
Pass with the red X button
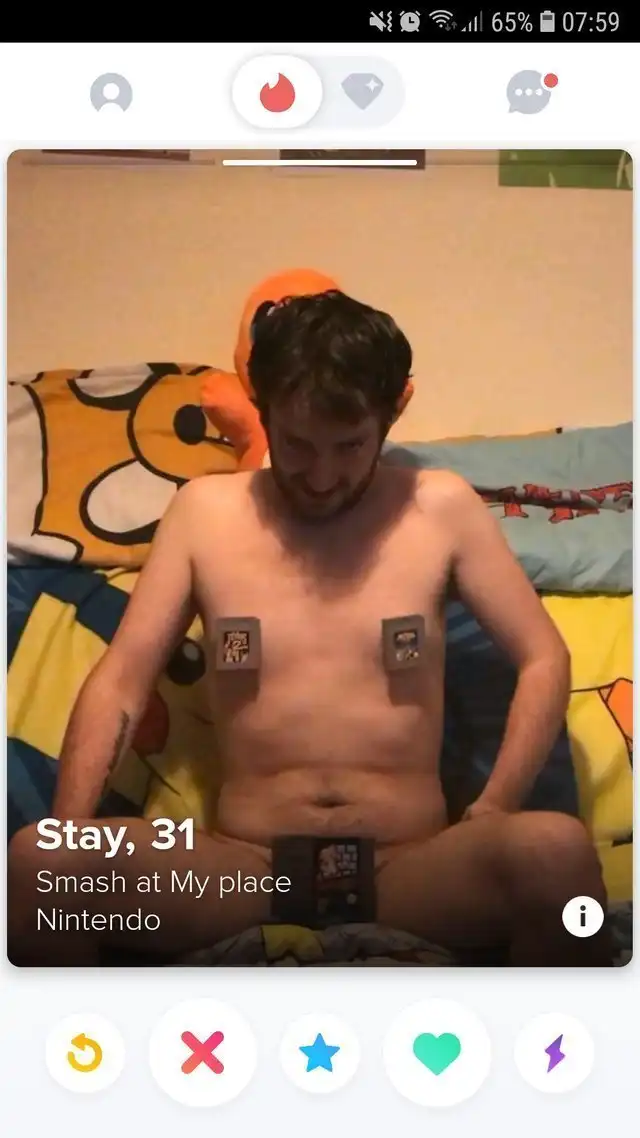click(202, 1052)
